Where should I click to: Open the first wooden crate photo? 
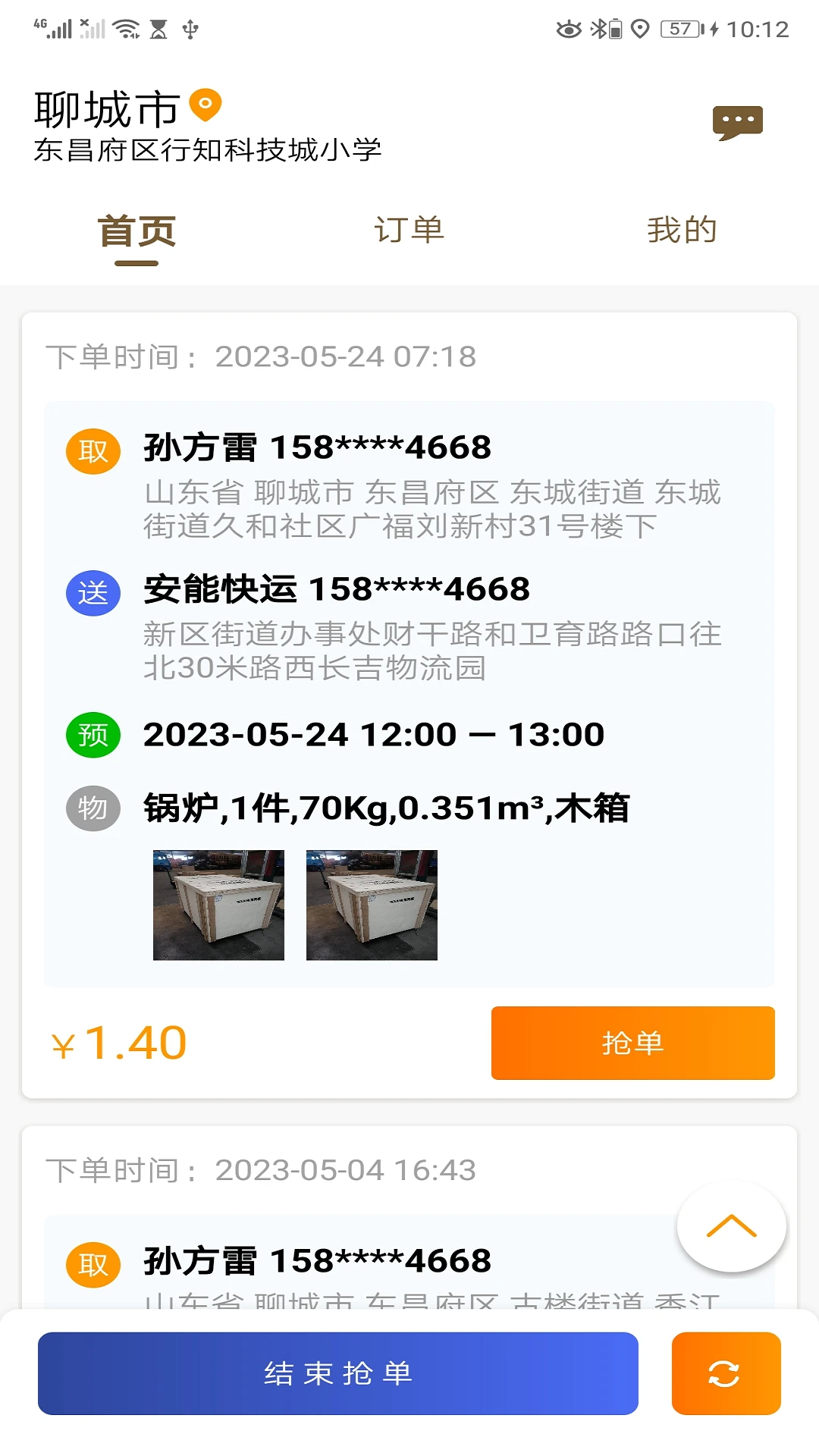tap(218, 904)
